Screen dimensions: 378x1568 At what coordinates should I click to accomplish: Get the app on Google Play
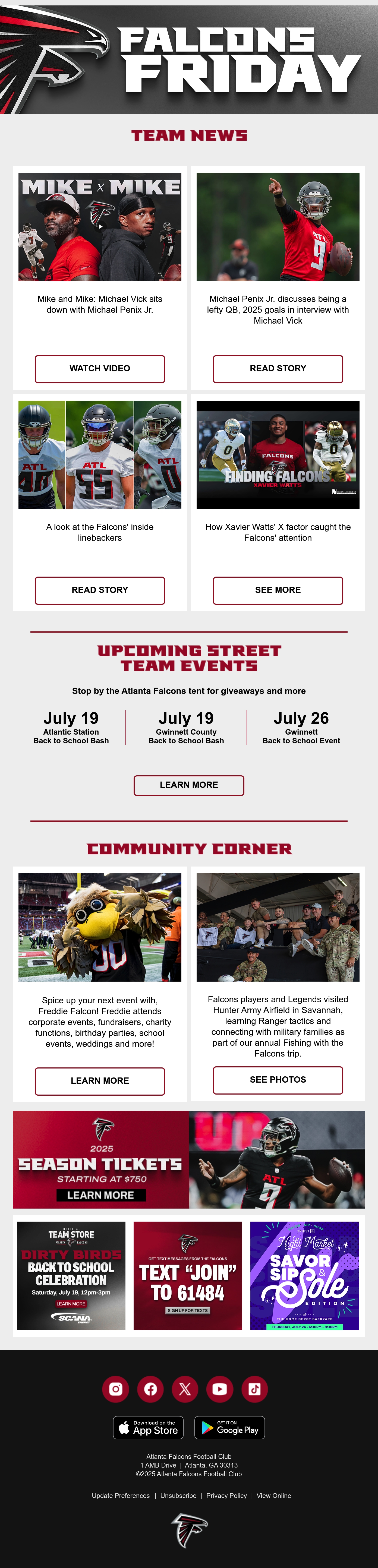[x=229, y=1427]
